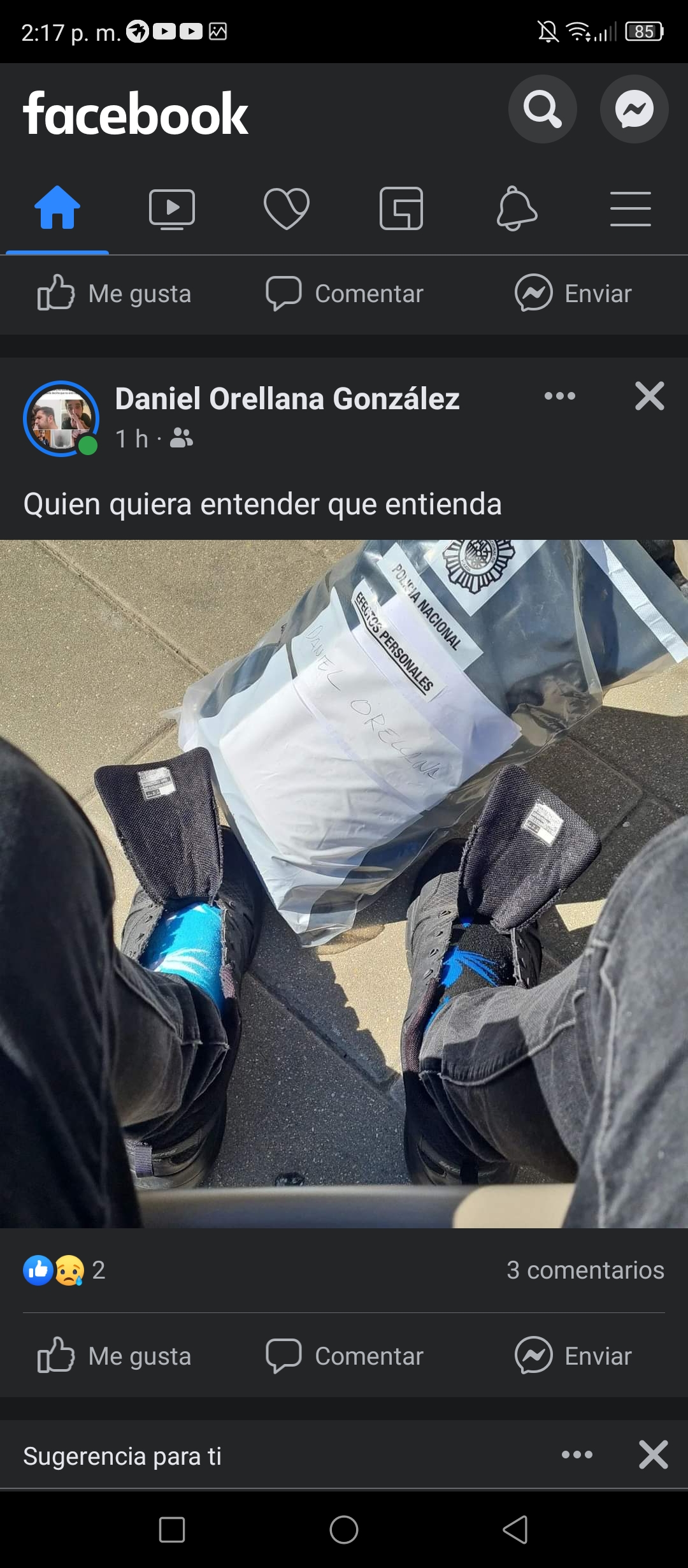The height and width of the screenshot is (1568, 688).
Task: Open Daniel Orellana González's profile name
Action: click(287, 399)
